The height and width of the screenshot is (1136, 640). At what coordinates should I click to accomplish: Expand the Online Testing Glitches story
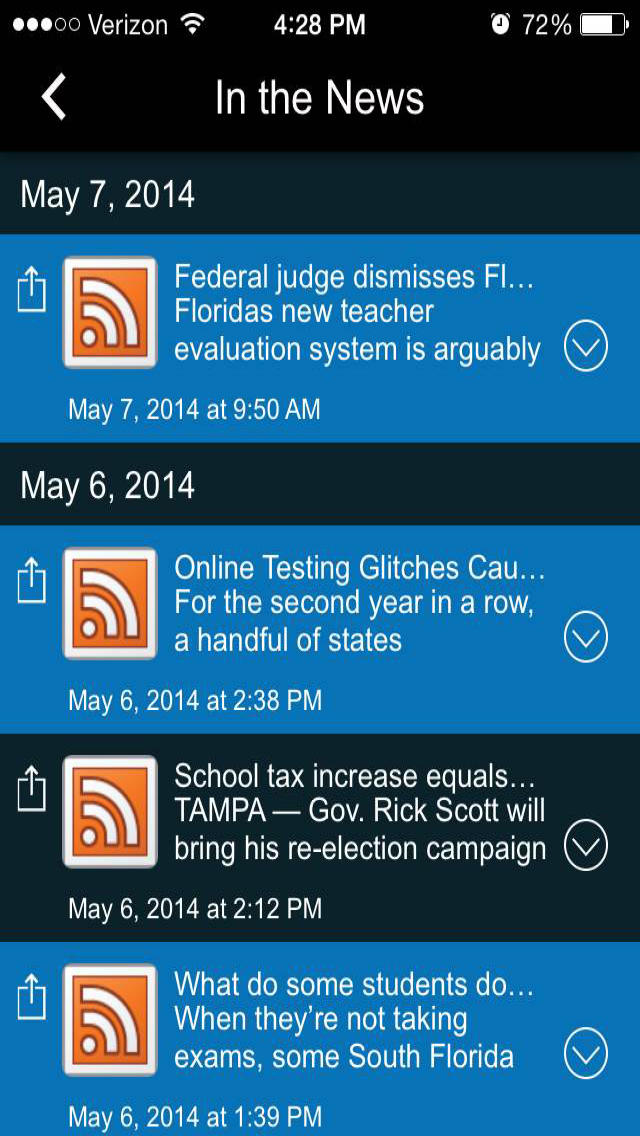click(585, 638)
